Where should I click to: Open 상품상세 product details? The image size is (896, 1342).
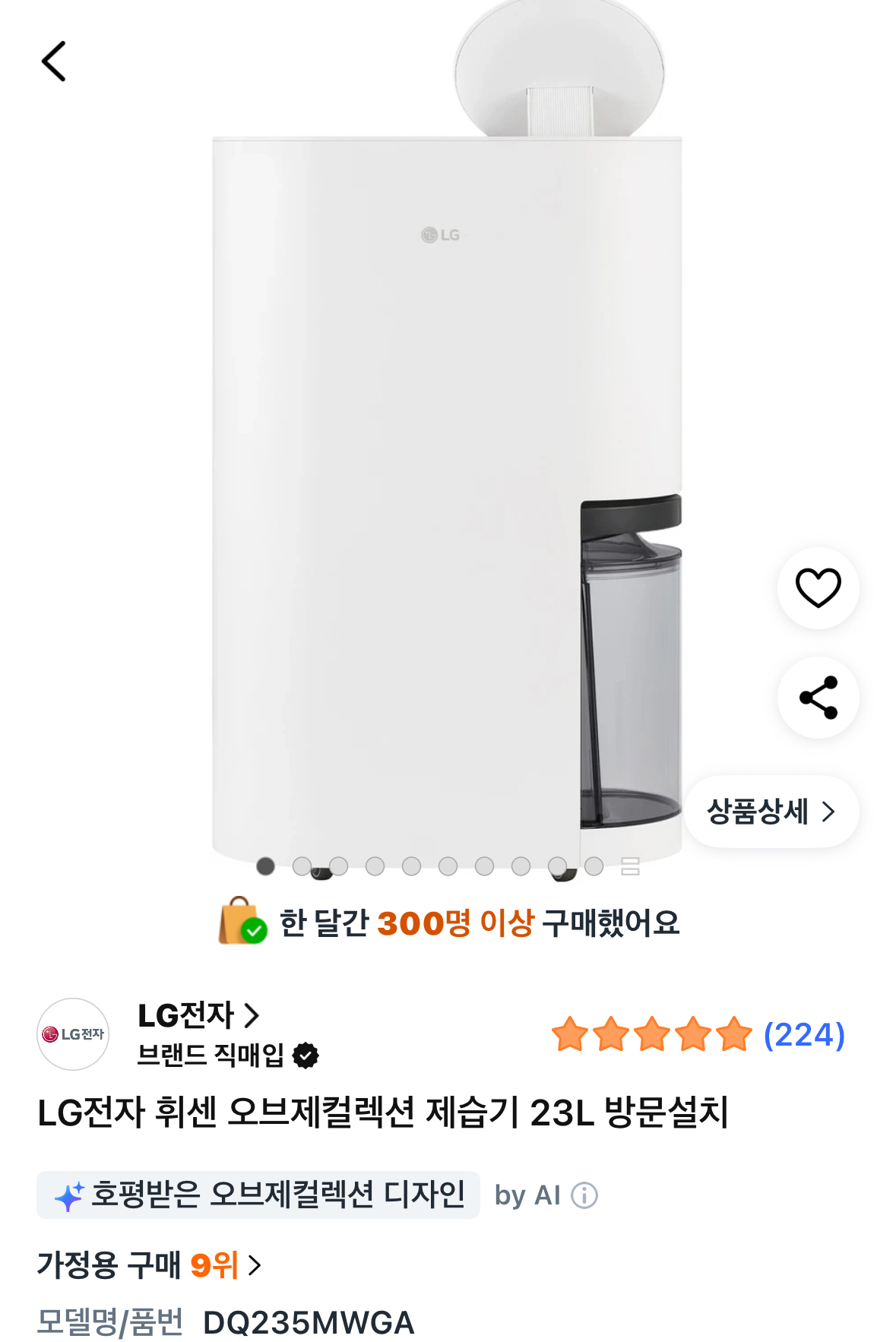pos(771,812)
